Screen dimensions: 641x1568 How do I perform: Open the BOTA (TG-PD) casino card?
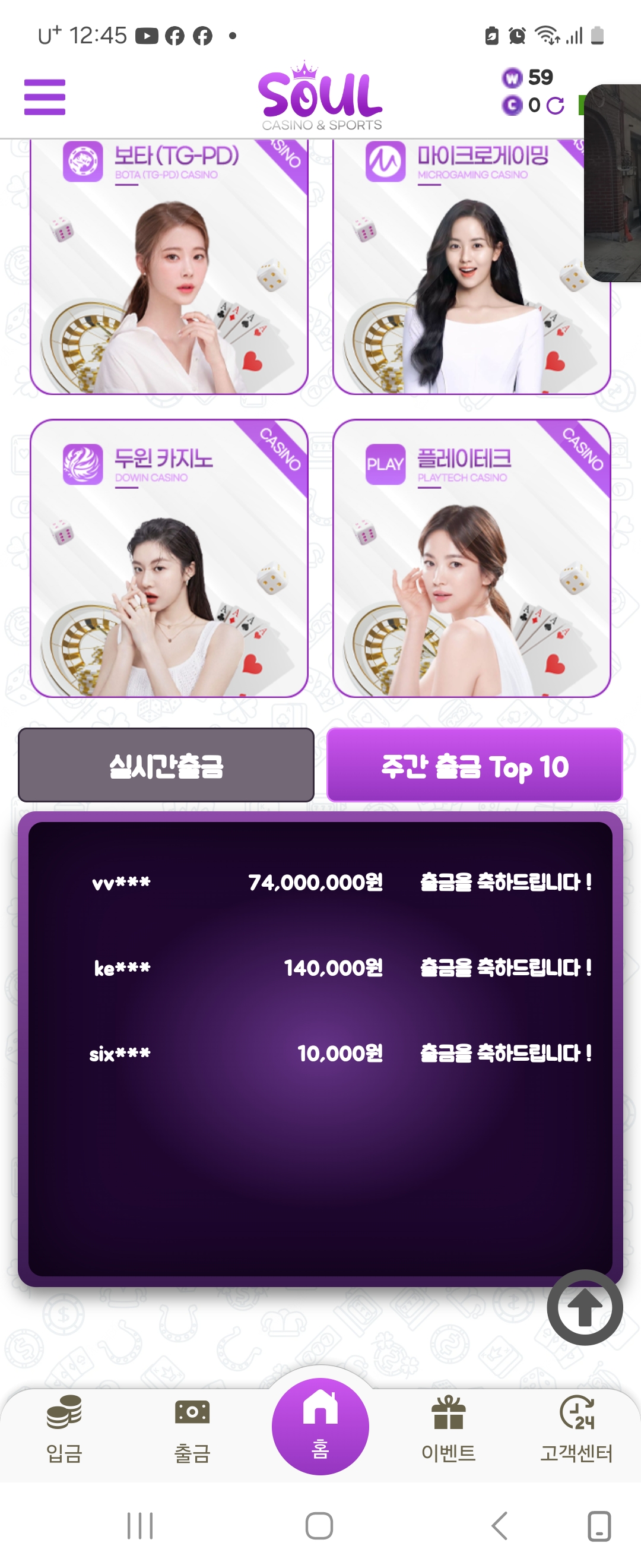coord(169,268)
